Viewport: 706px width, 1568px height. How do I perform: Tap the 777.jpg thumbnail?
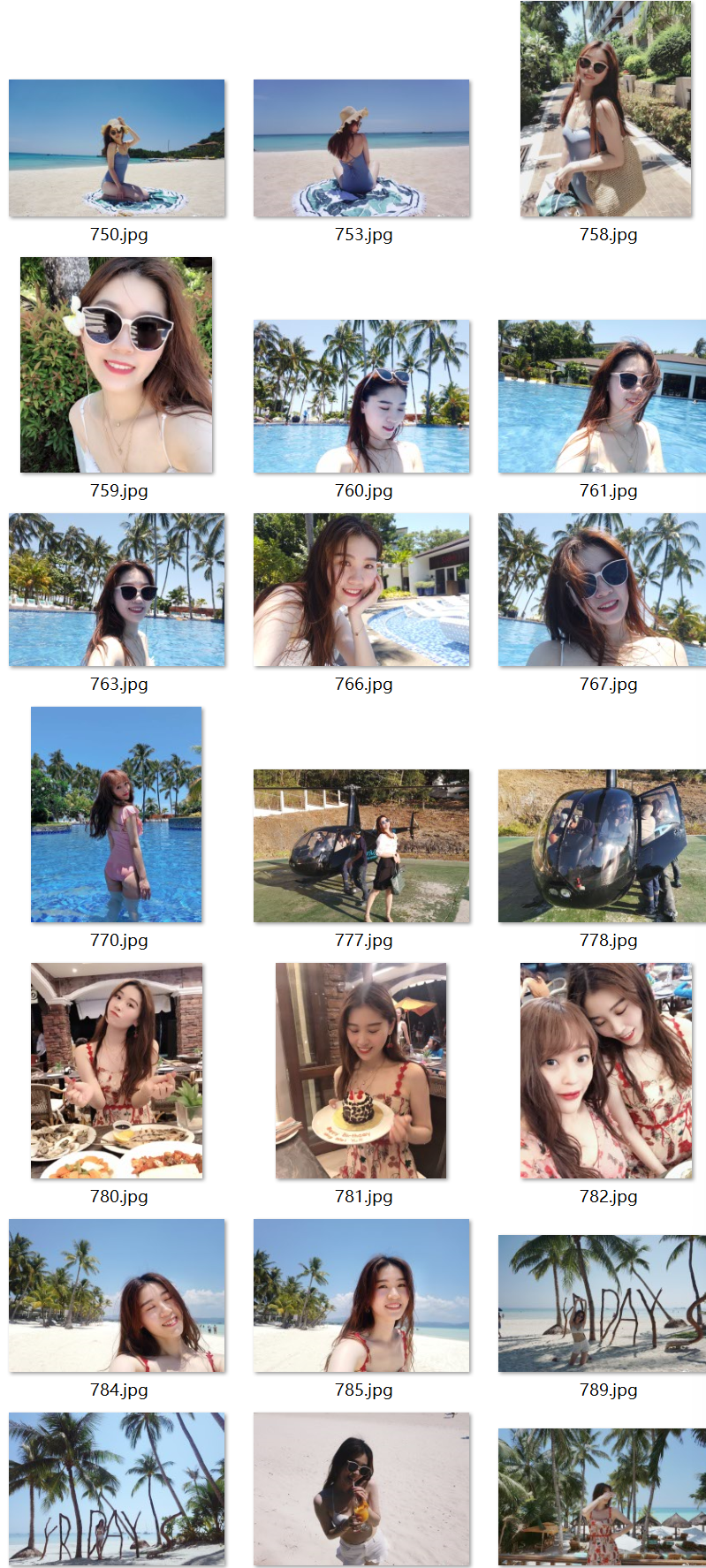click(361, 846)
